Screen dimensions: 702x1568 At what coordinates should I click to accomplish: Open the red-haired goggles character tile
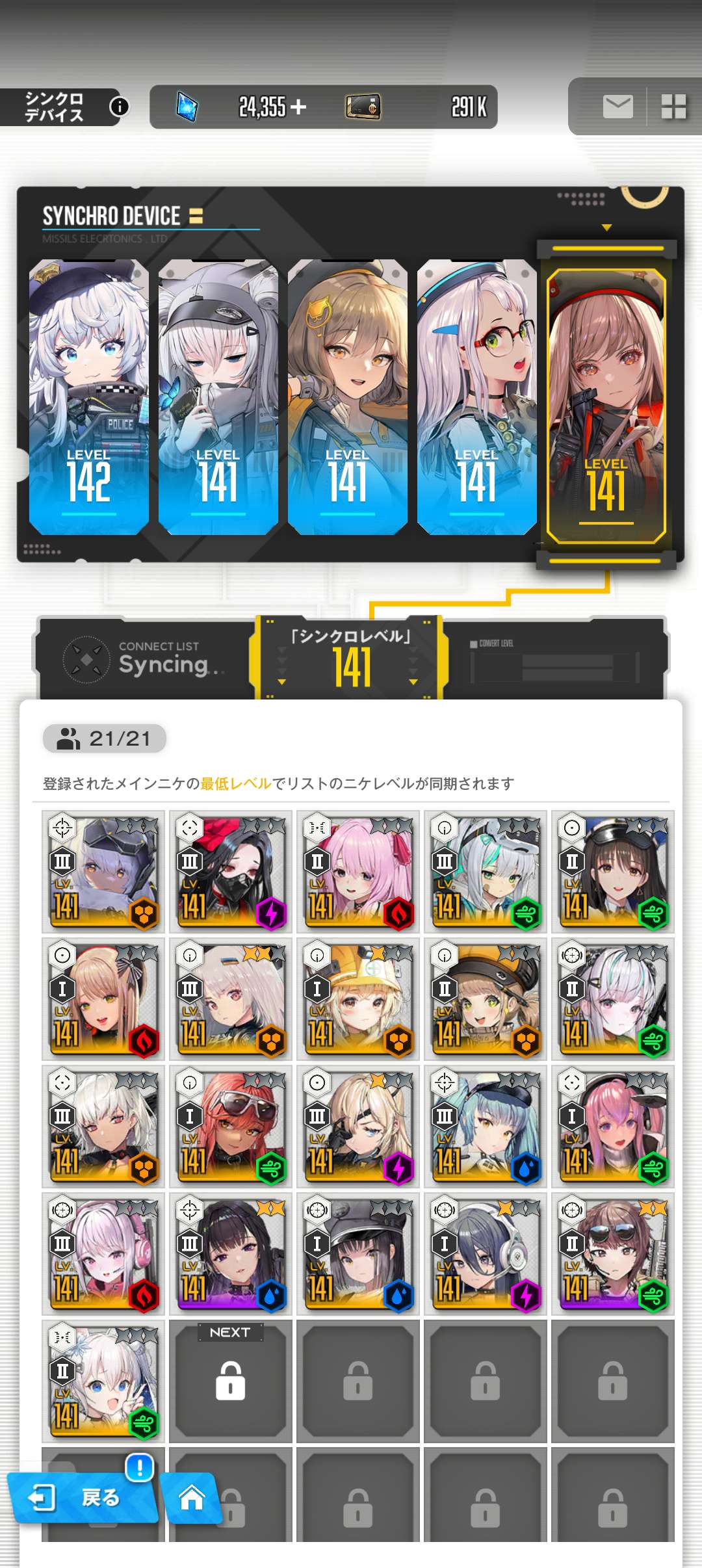click(230, 1126)
